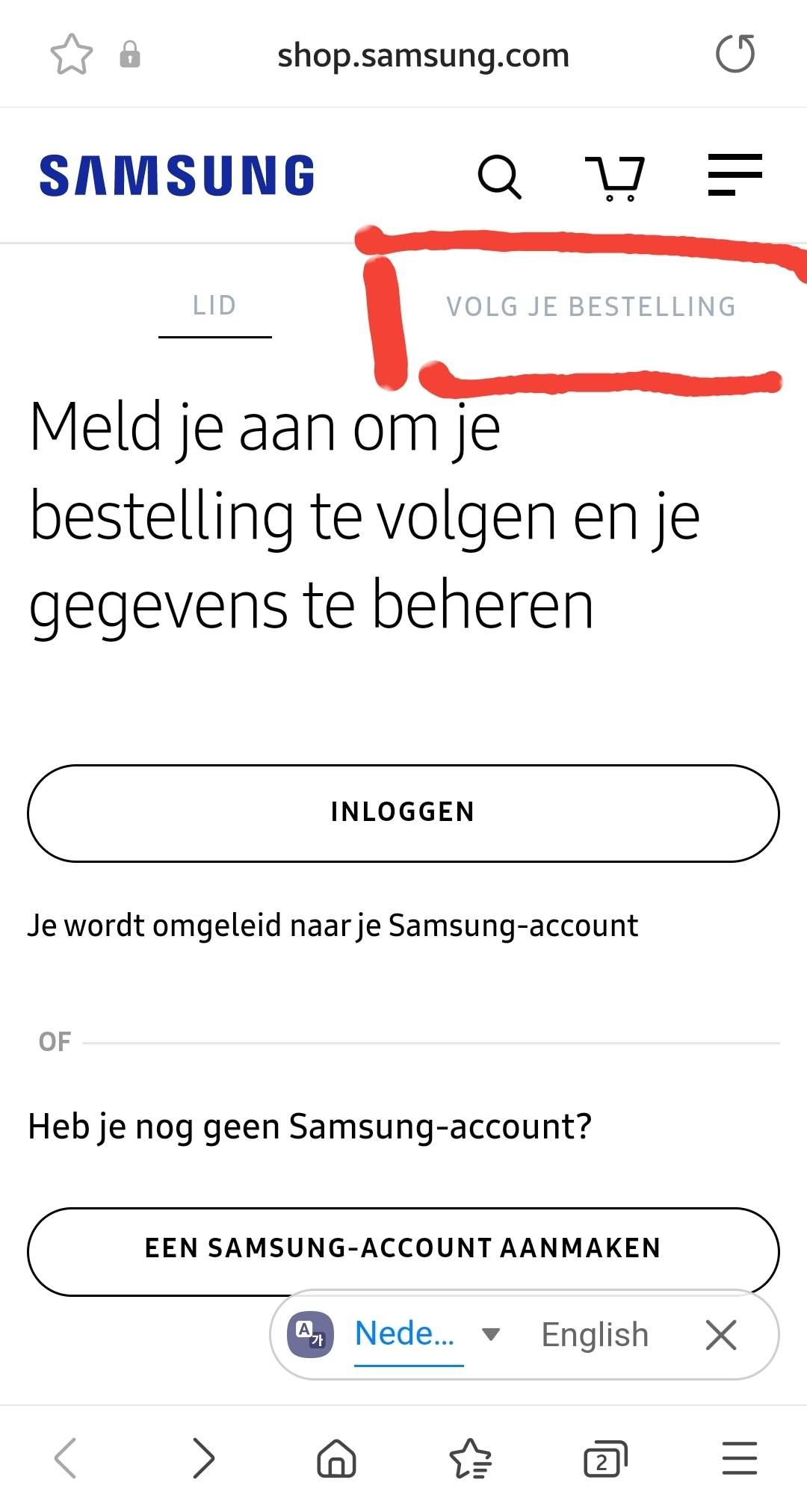
Task: Open the Samsung site search
Action: click(499, 177)
